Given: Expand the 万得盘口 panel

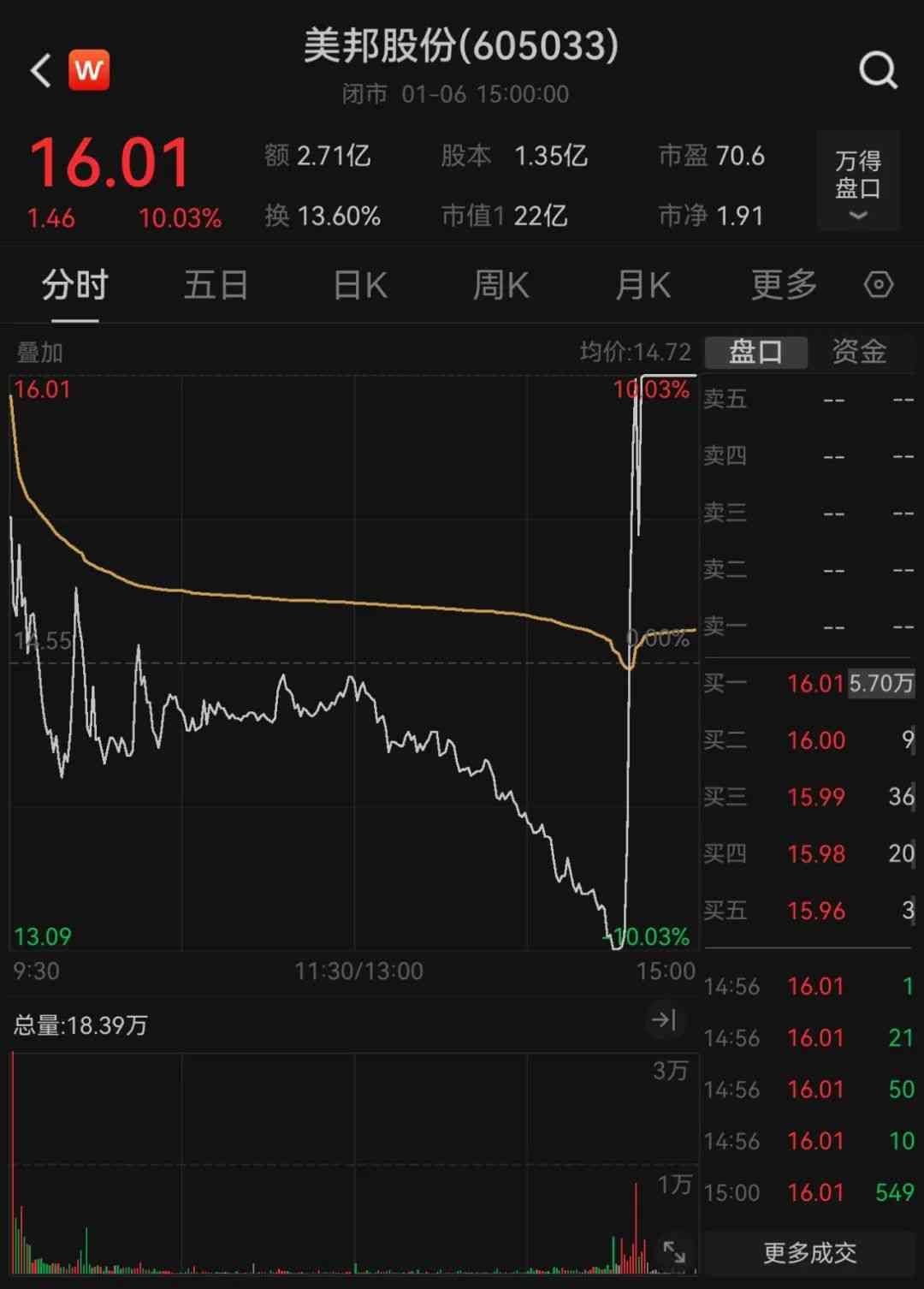Looking at the screenshot, I should [858, 181].
